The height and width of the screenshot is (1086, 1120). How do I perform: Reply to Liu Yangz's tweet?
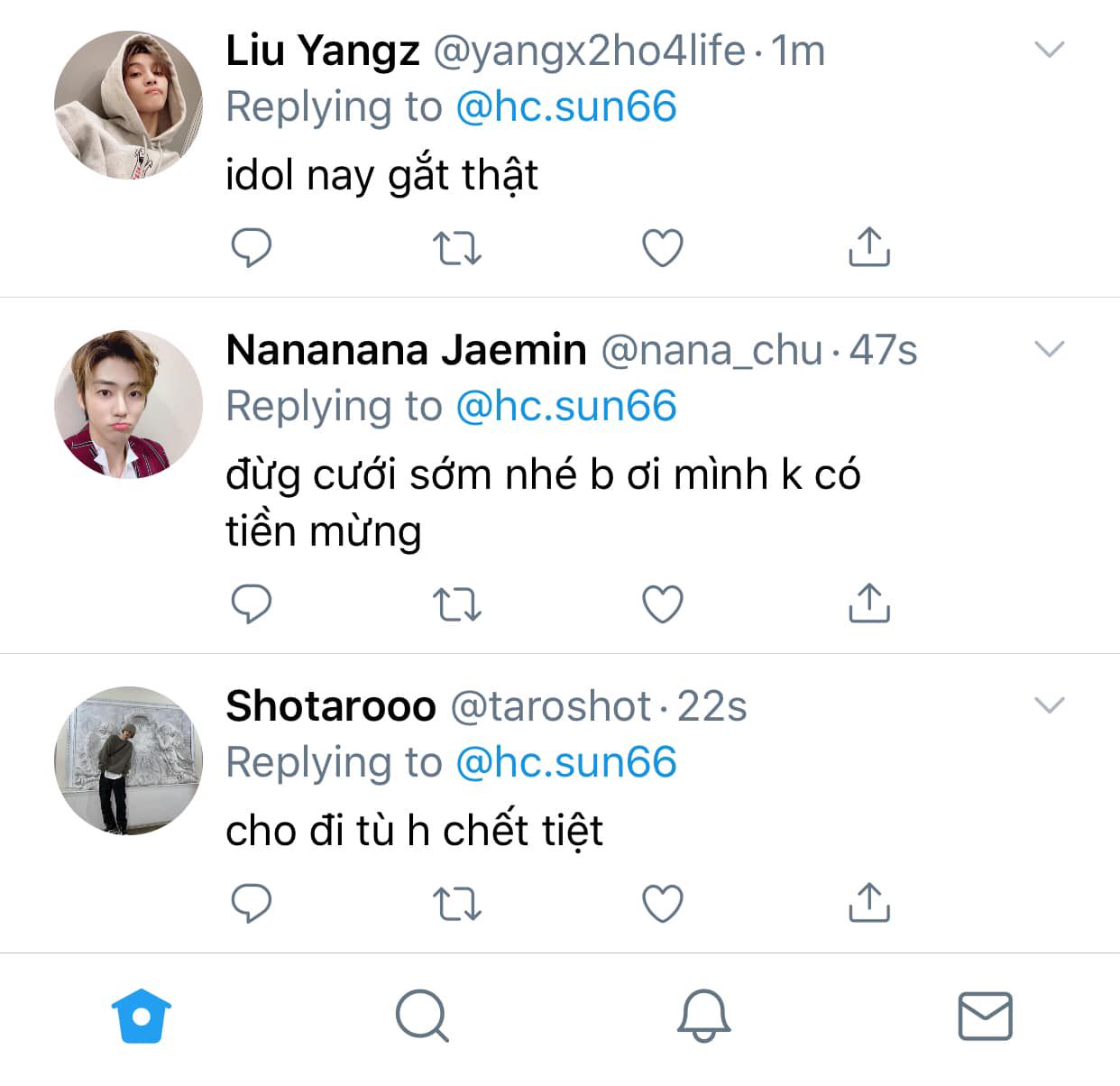(252, 248)
